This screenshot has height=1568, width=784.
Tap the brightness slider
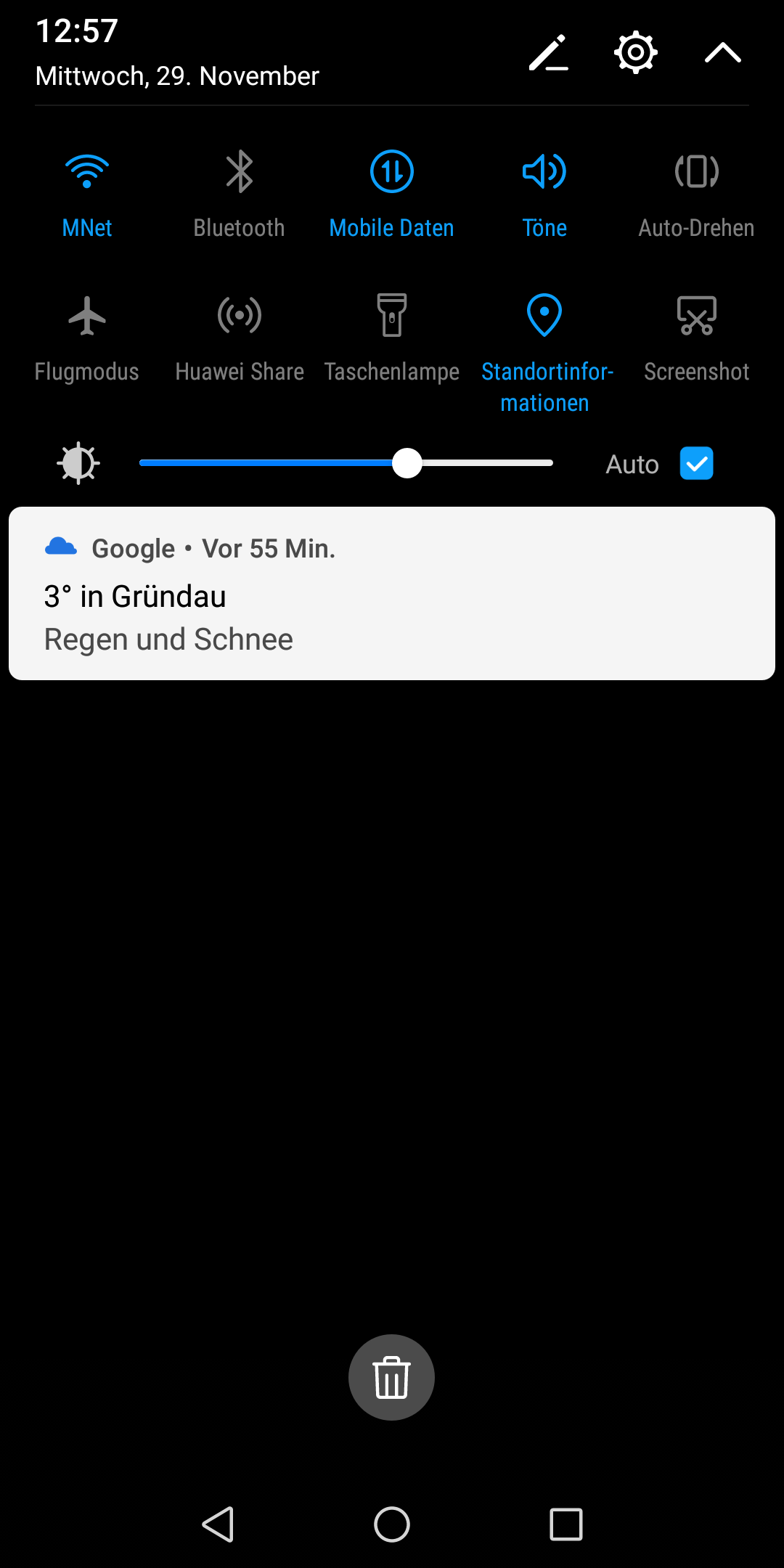[346, 463]
